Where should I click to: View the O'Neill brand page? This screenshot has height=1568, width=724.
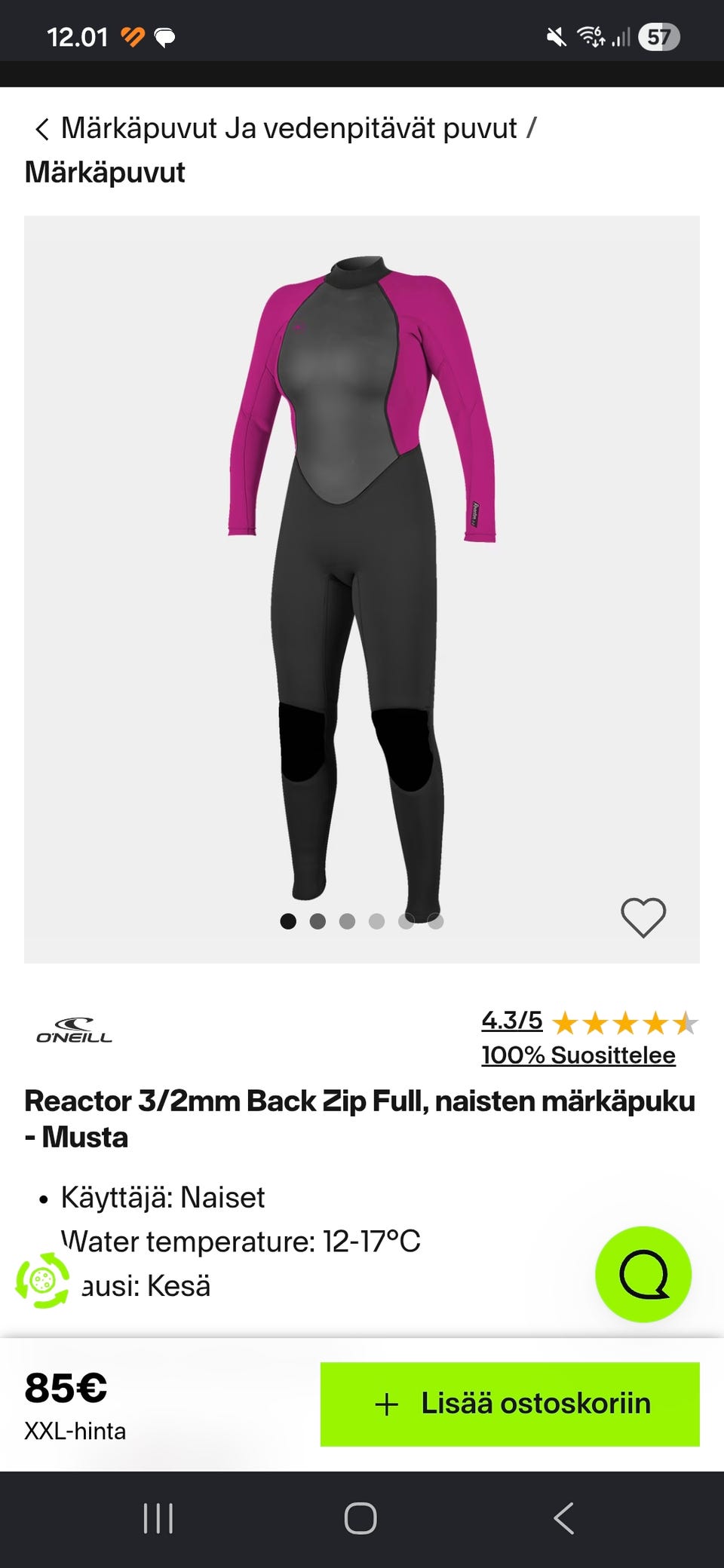coord(74,1031)
